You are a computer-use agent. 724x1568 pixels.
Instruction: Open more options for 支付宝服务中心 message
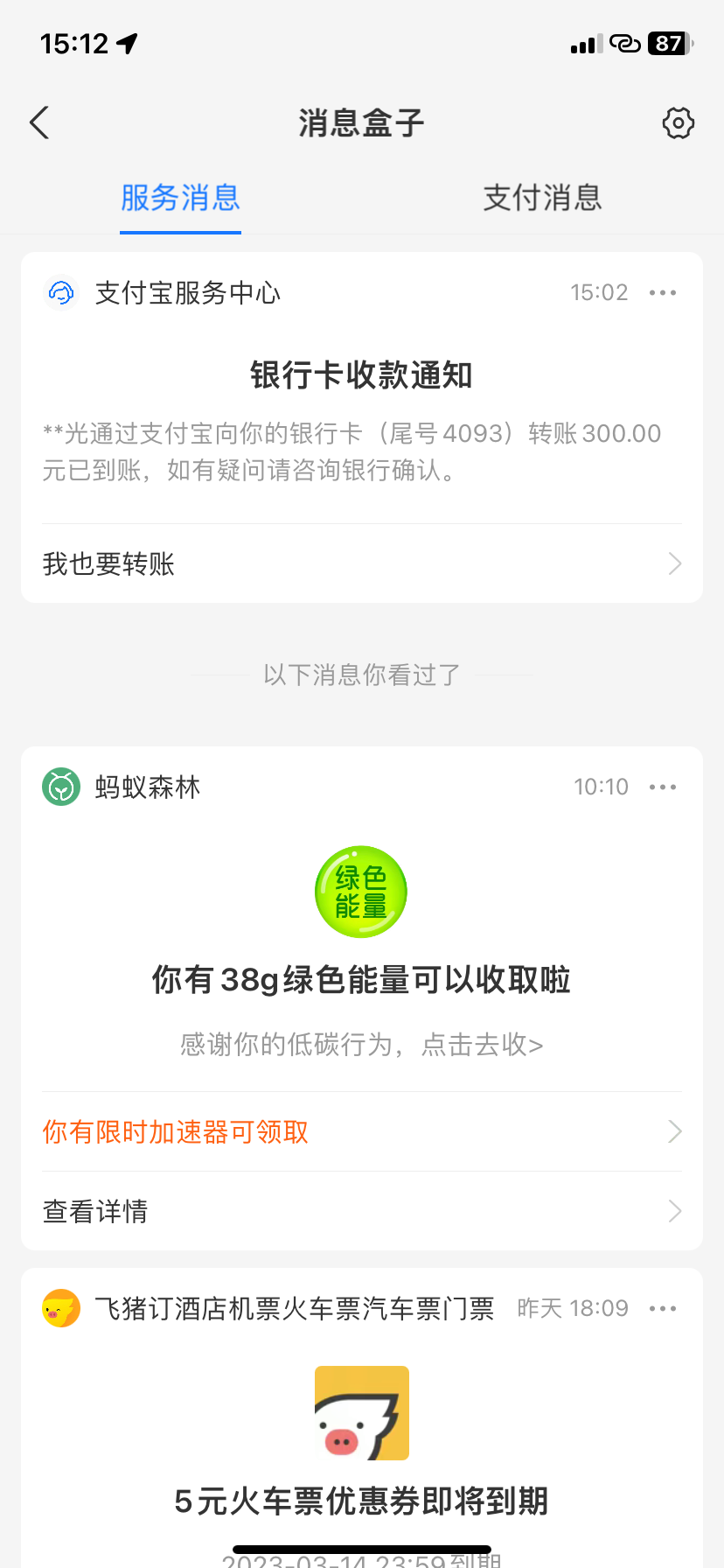click(x=663, y=292)
